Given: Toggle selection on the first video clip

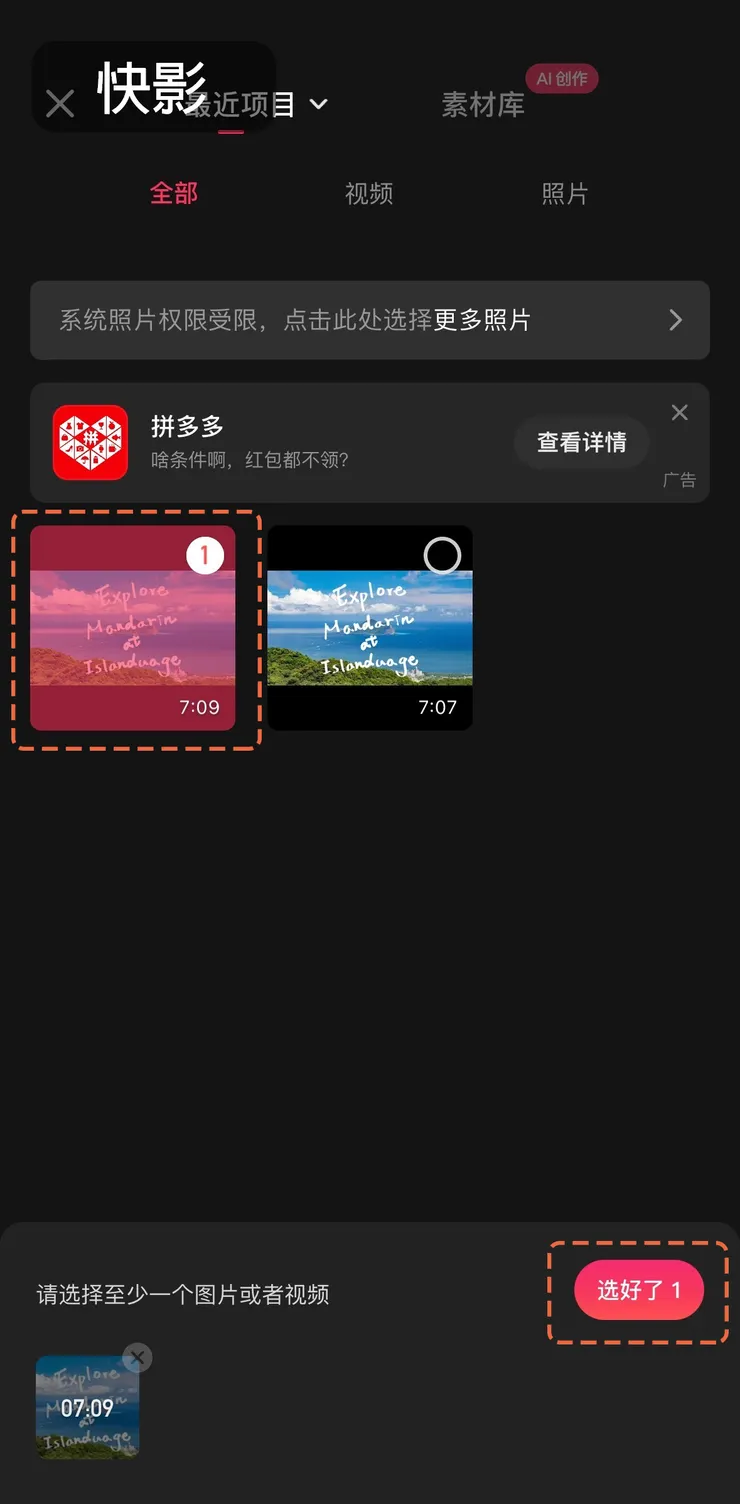Looking at the screenshot, I should pos(135,629).
